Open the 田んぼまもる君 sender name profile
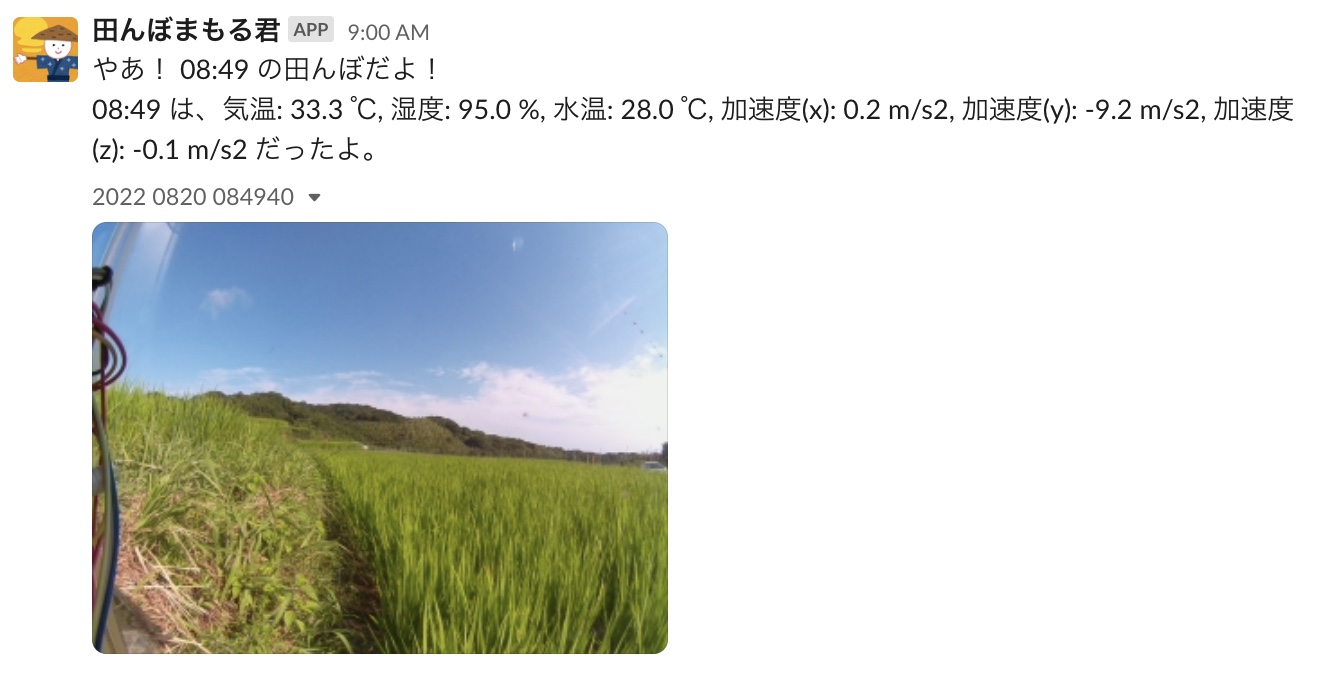The height and width of the screenshot is (674, 1340). coord(185,31)
